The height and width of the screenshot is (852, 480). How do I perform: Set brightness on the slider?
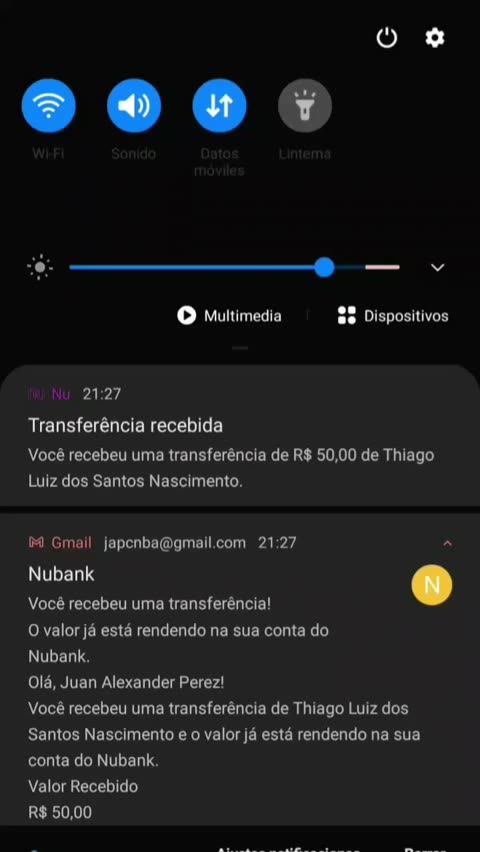coord(234,267)
